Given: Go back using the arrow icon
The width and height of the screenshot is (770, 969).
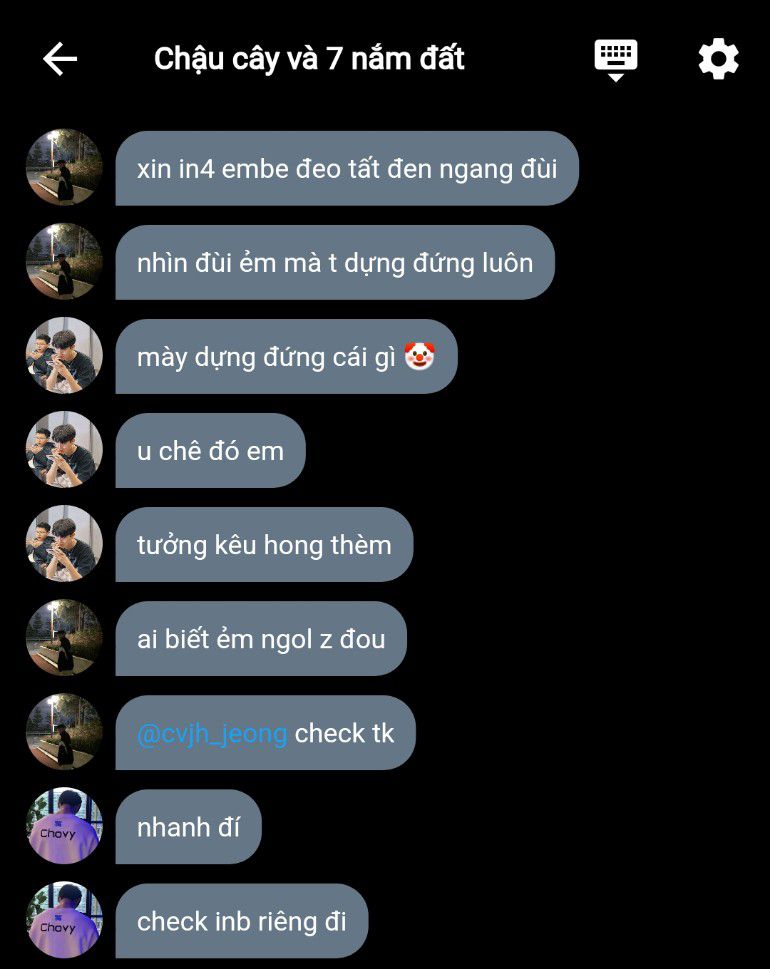Looking at the screenshot, I should (60, 59).
